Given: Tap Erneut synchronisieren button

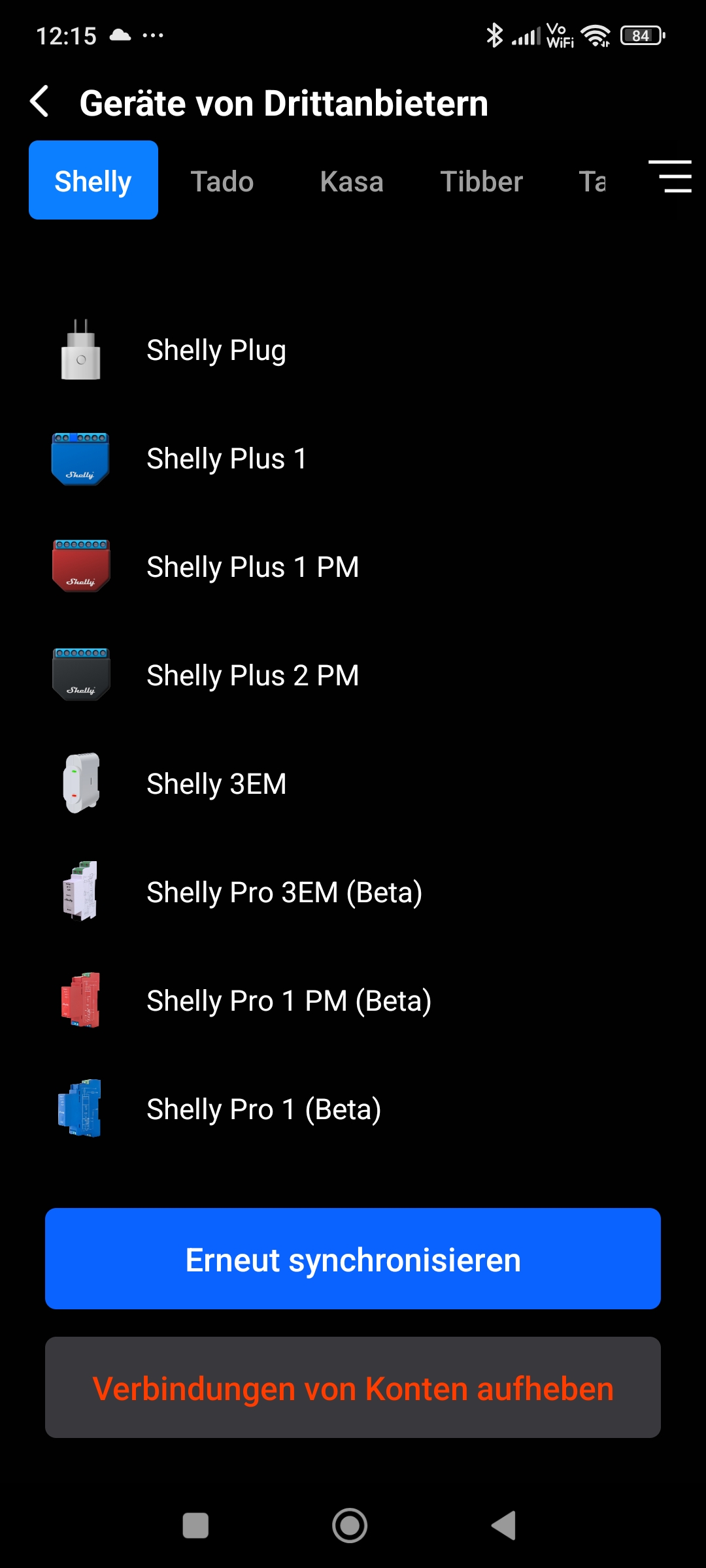Looking at the screenshot, I should pos(353,1258).
